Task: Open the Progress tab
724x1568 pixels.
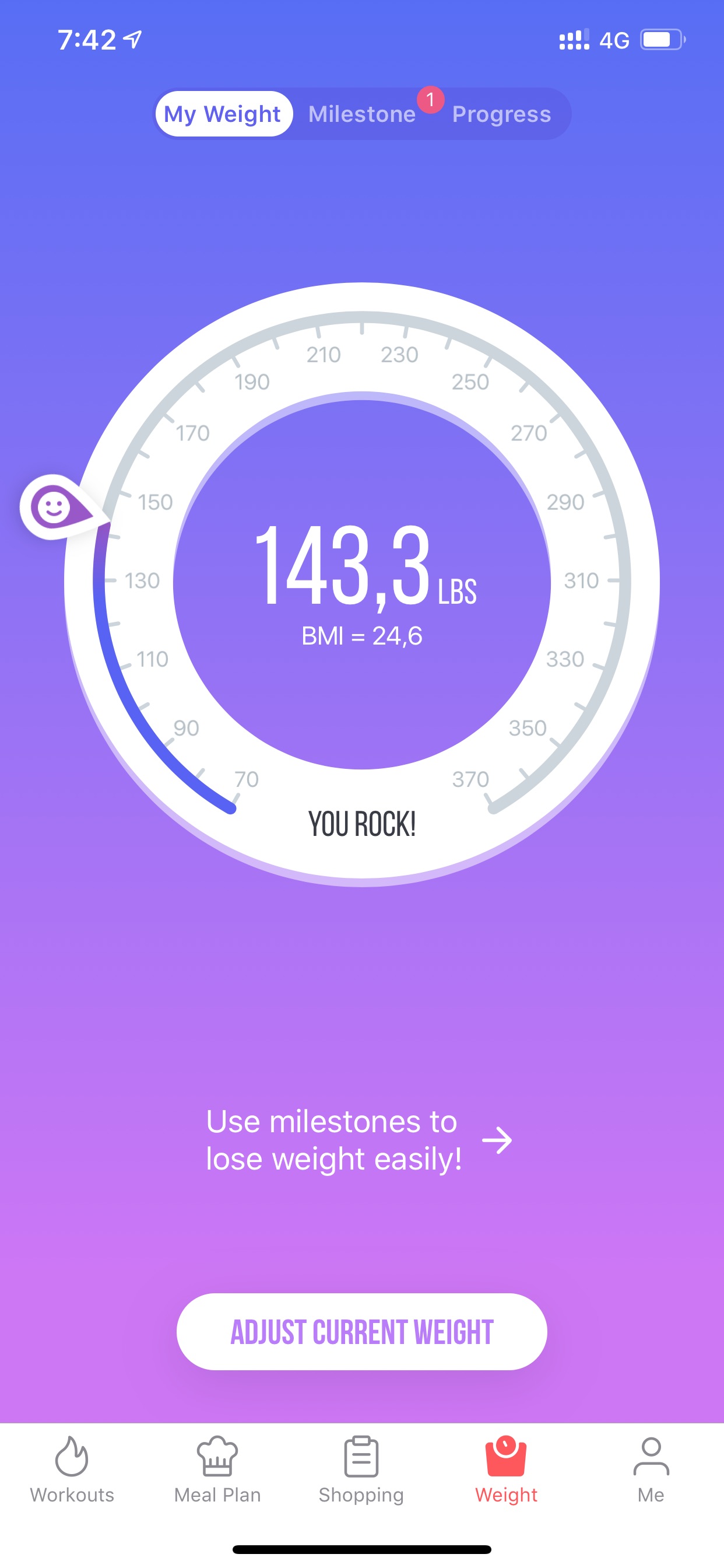Action: click(x=501, y=114)
